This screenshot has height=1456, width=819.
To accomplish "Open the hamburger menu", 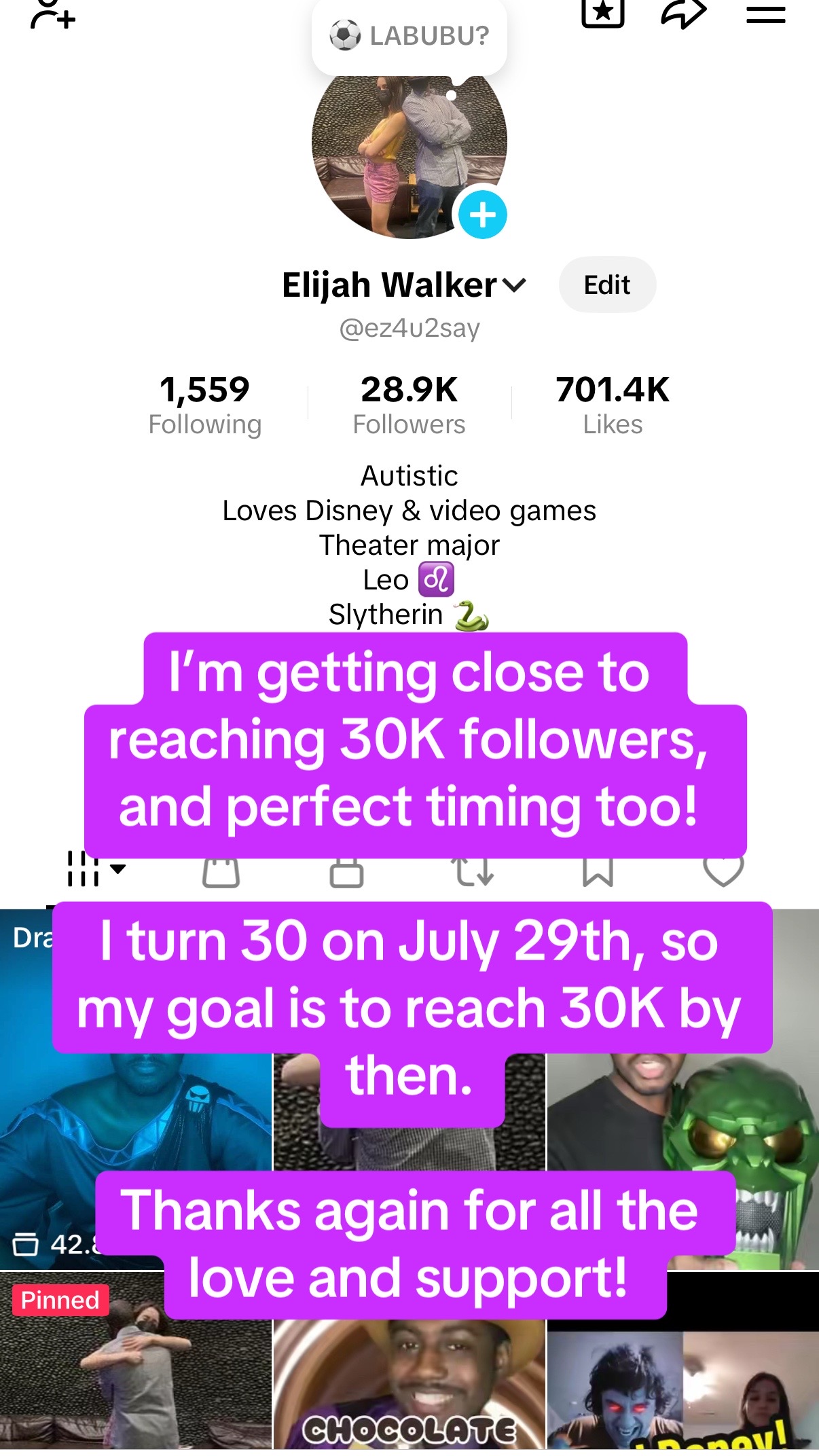I will (765, 14).
